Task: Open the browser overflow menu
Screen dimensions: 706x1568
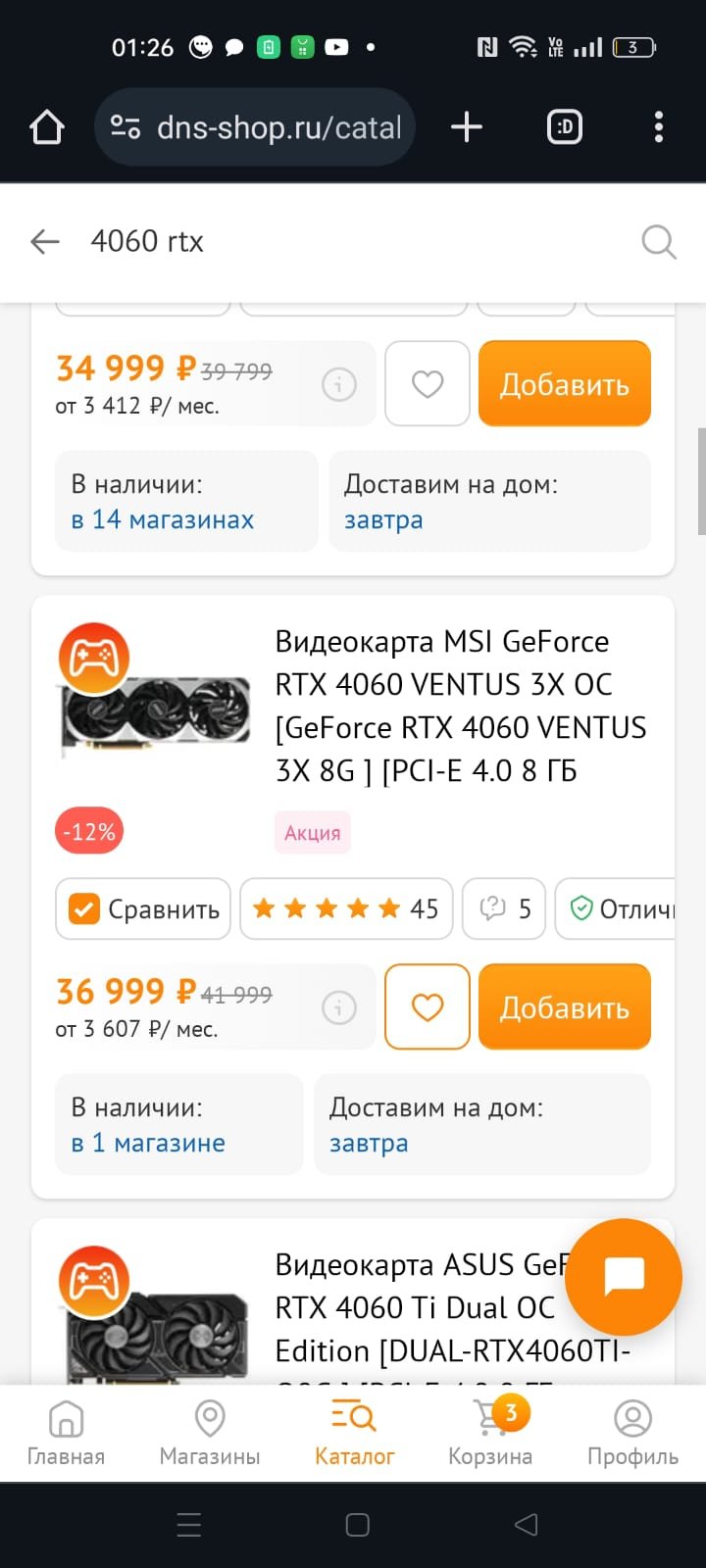Action: coord(659,126)
